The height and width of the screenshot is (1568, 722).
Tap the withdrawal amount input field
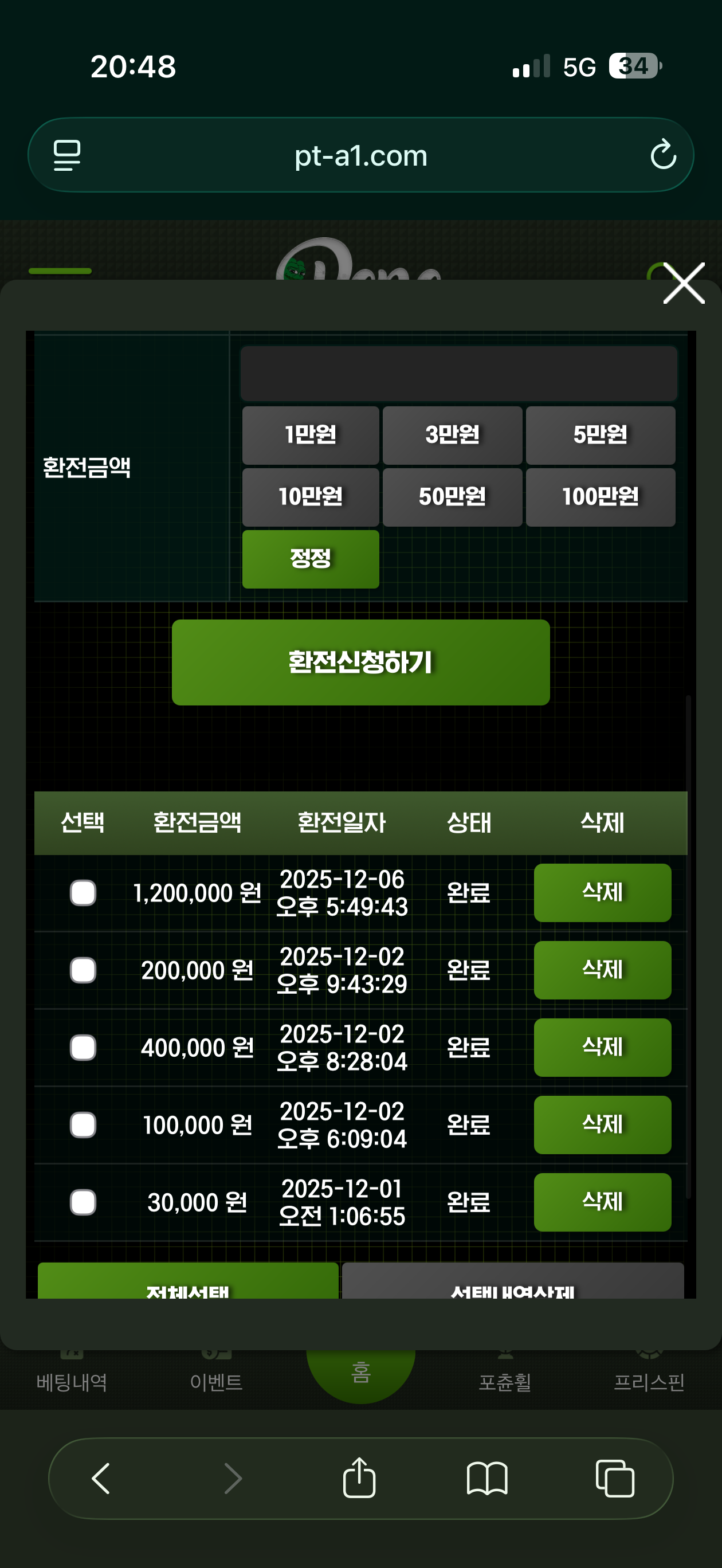458,373
